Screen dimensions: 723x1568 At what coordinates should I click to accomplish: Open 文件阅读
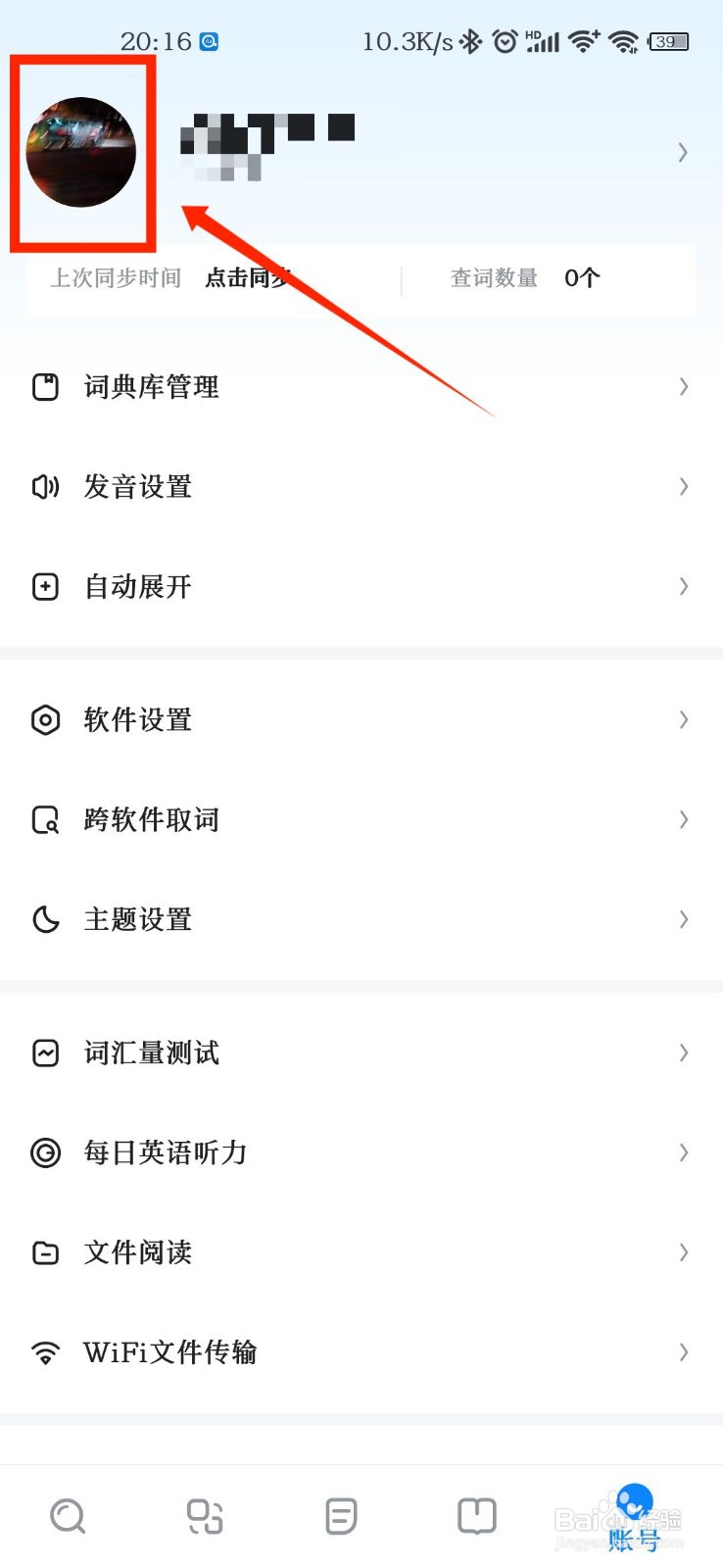tap(138, 1253)
